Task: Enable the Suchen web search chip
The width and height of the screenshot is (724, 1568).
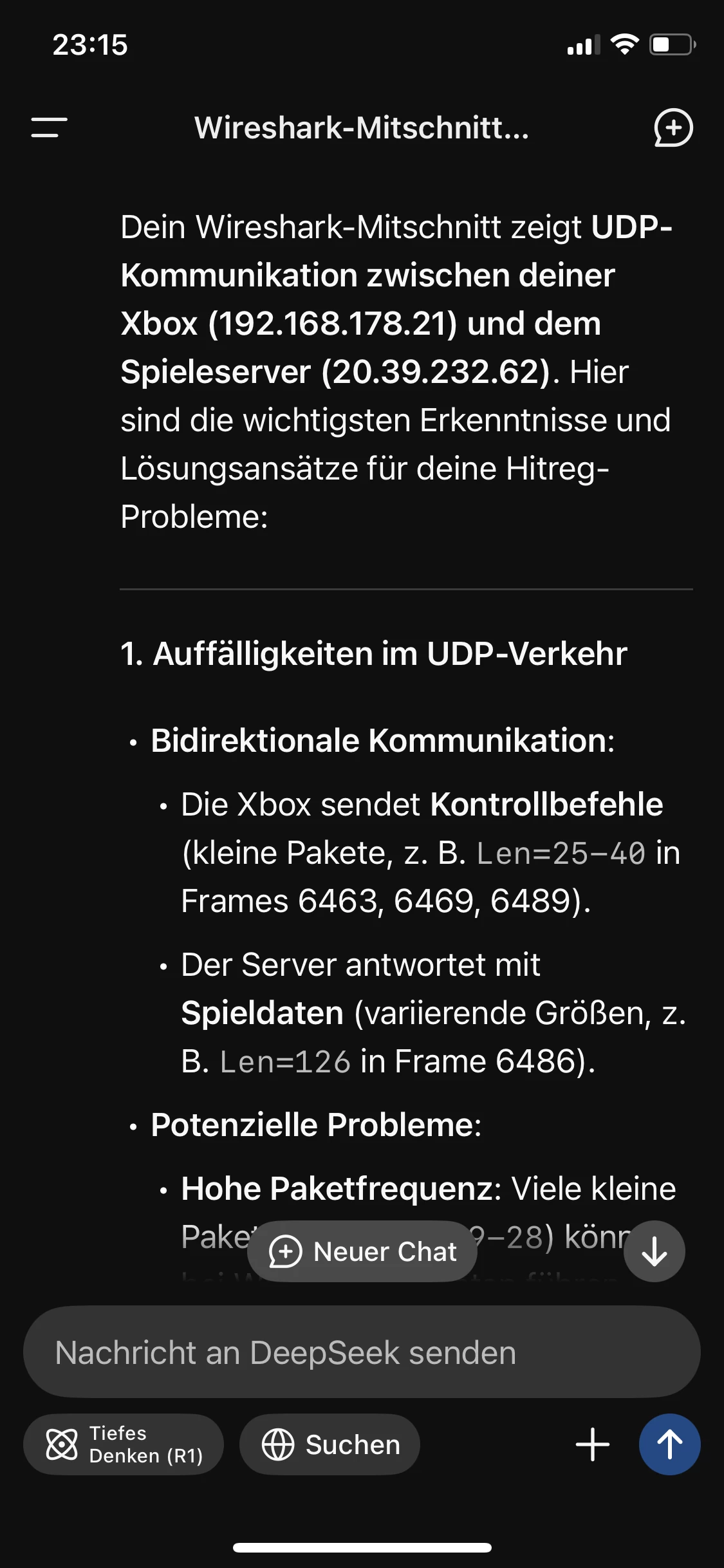Action: [x=330, y=1444]
